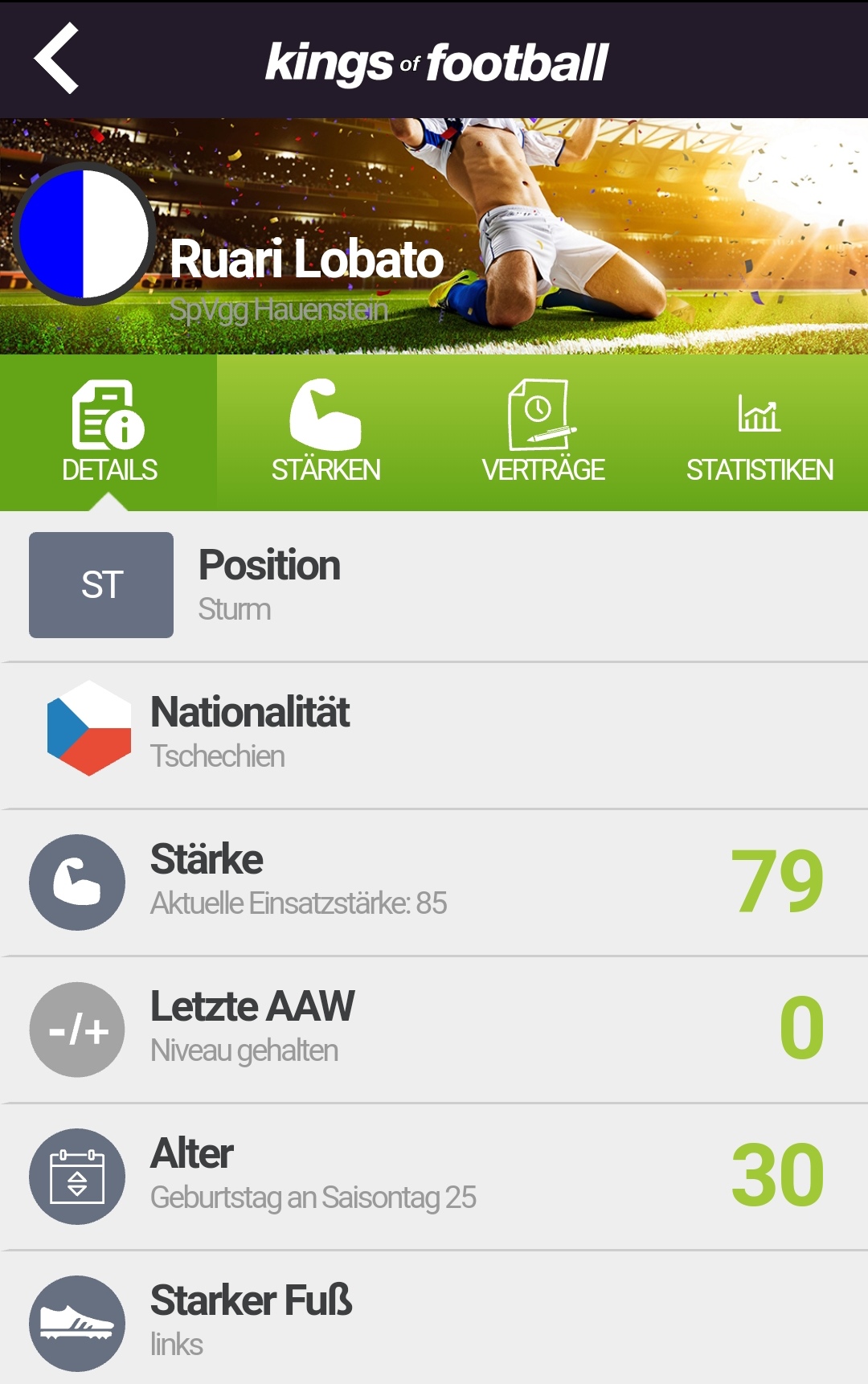Select the Details tab

tap(108, 432)
